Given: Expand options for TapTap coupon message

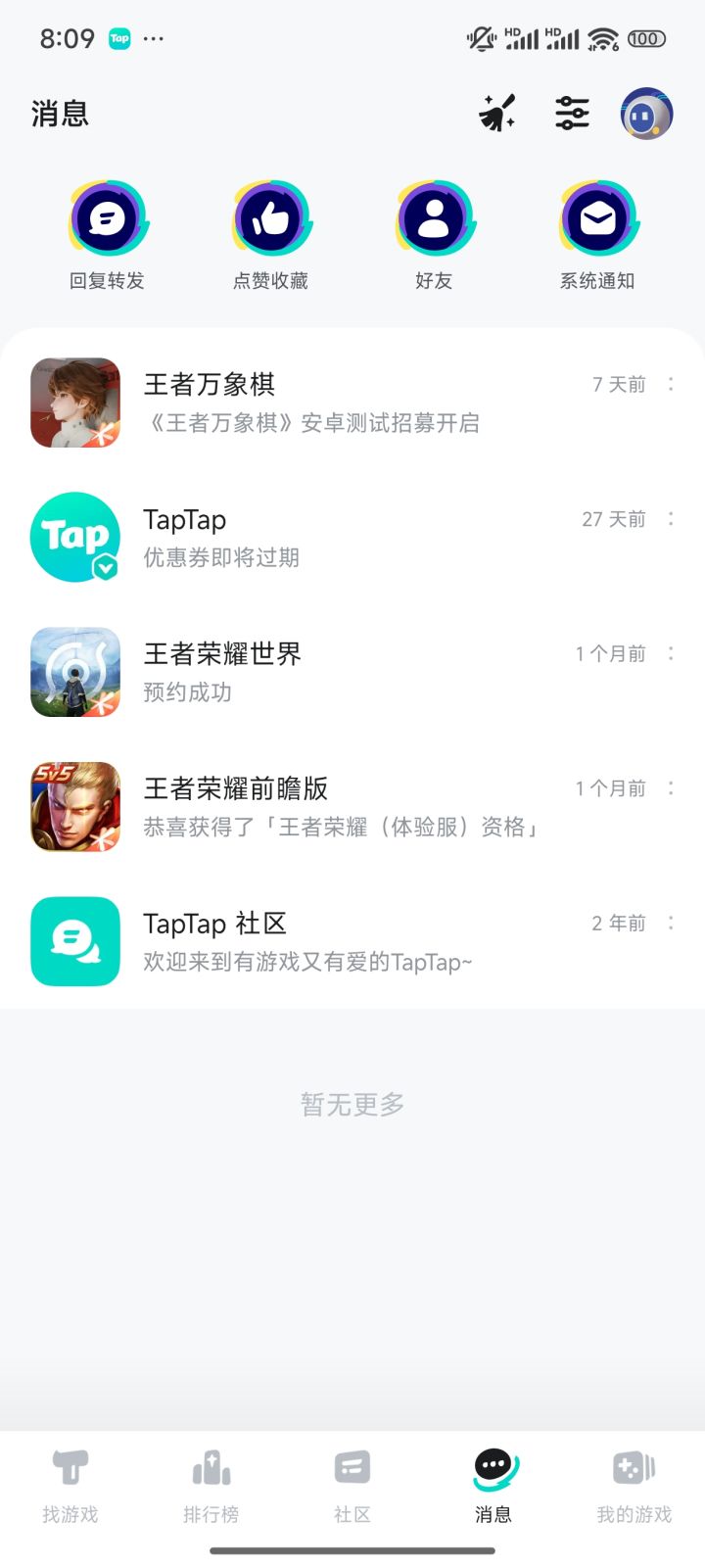Looking at the screenshot, I should pos(671,519).
